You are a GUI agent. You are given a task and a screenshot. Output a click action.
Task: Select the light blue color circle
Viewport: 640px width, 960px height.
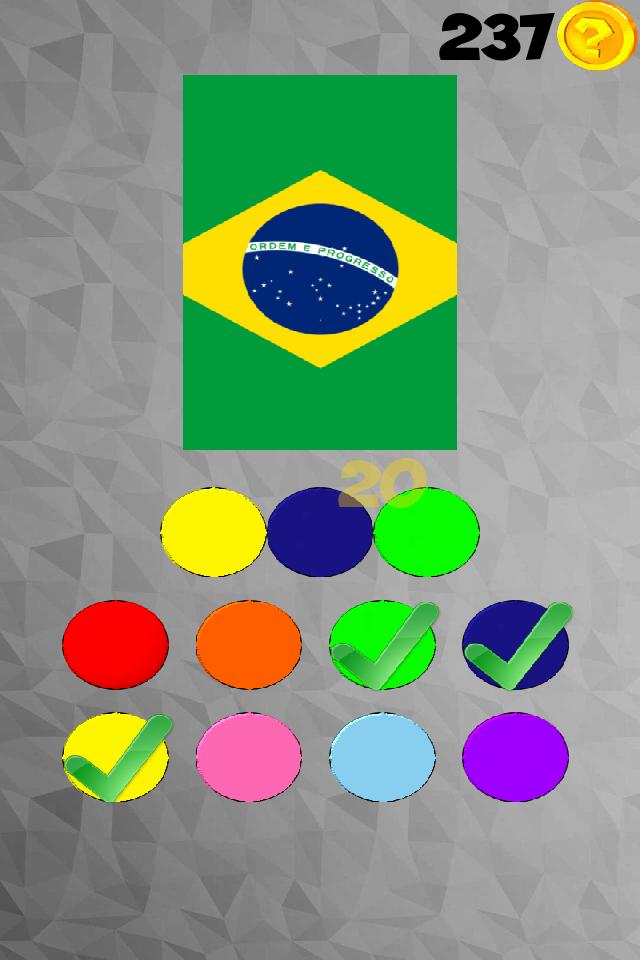click(x=382, y=757)
